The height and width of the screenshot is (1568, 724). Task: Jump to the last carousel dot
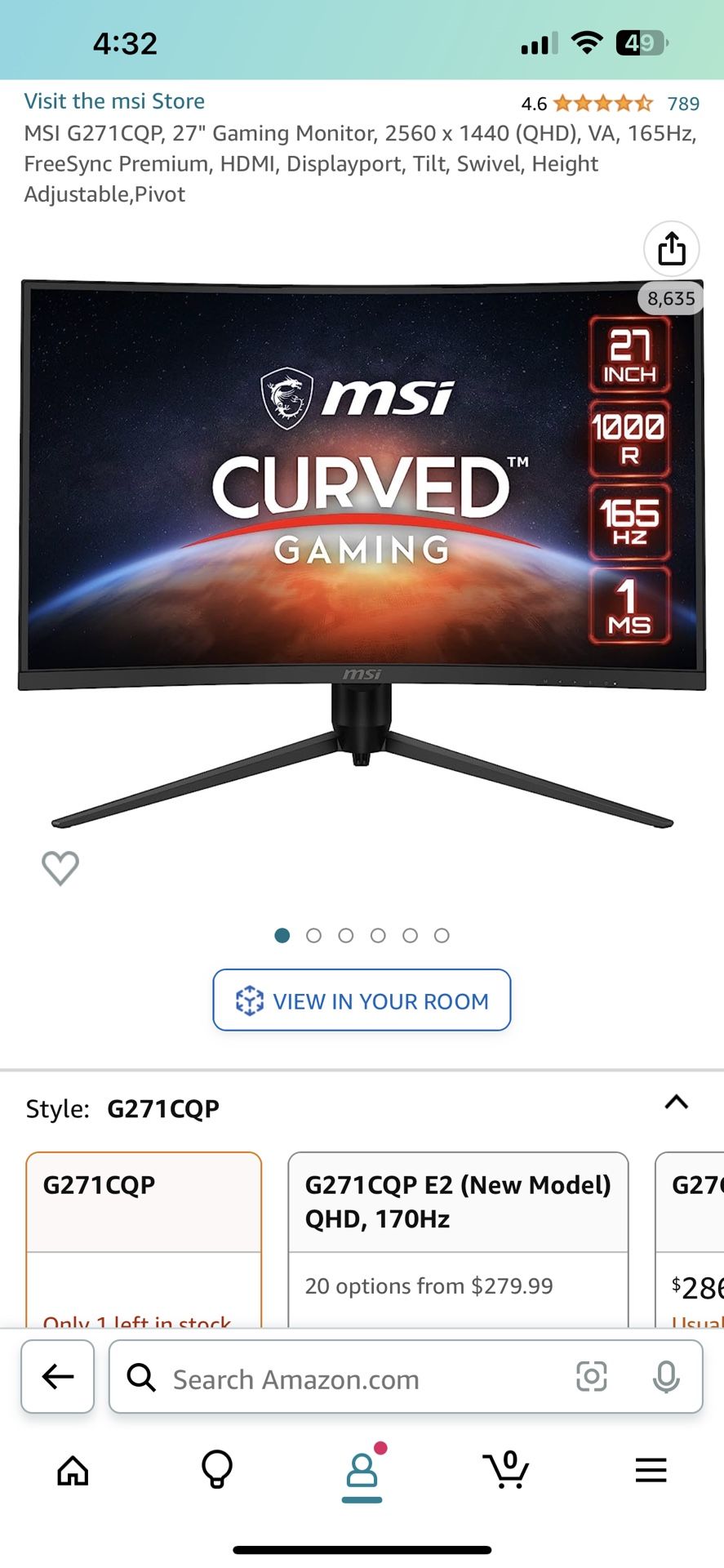pos(442,935)
